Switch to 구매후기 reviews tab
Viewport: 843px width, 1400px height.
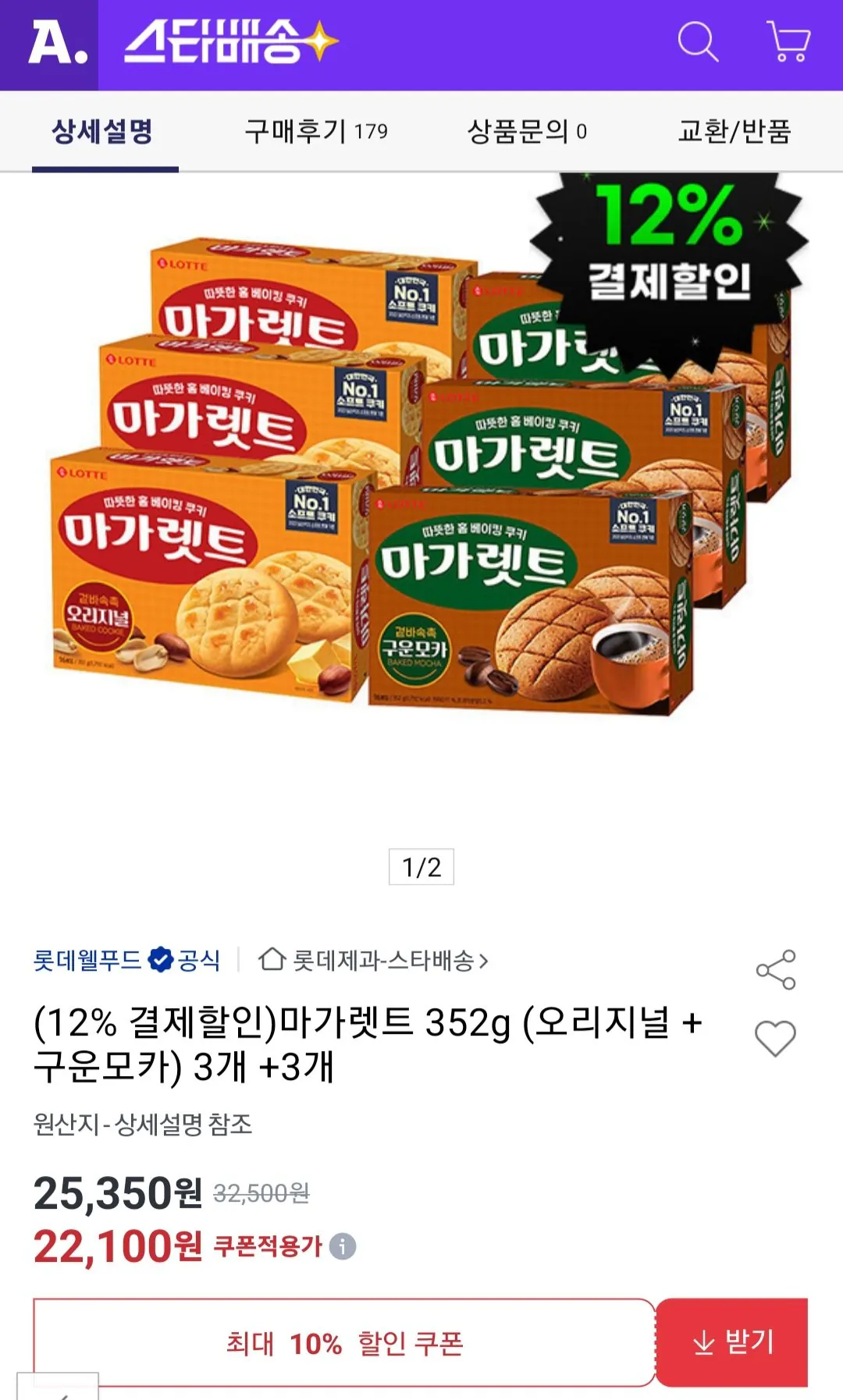315,131
